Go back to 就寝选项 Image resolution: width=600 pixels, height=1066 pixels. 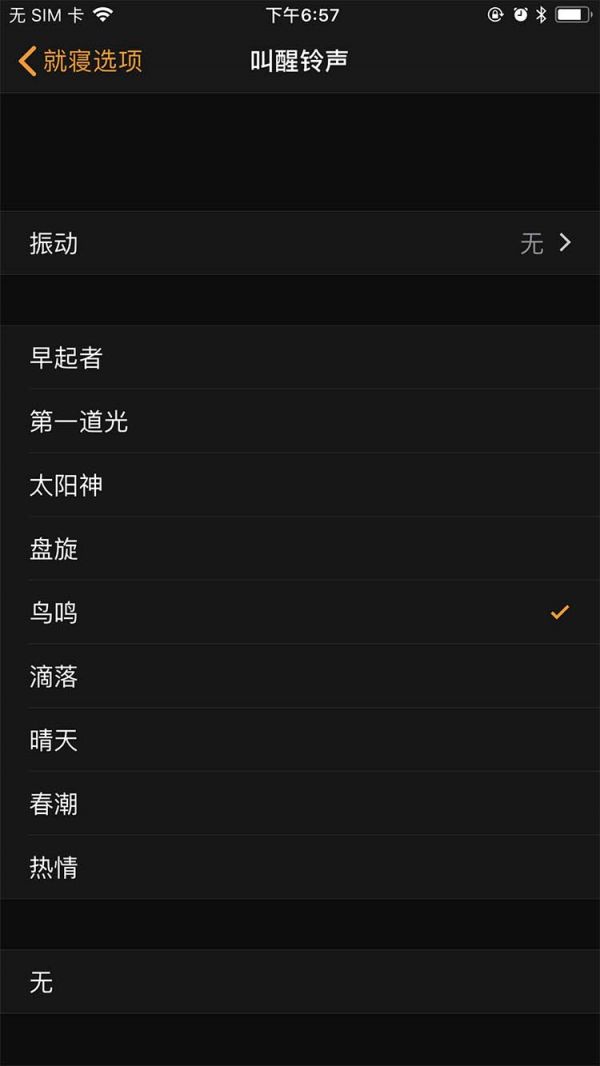click(x=80, y=61)
